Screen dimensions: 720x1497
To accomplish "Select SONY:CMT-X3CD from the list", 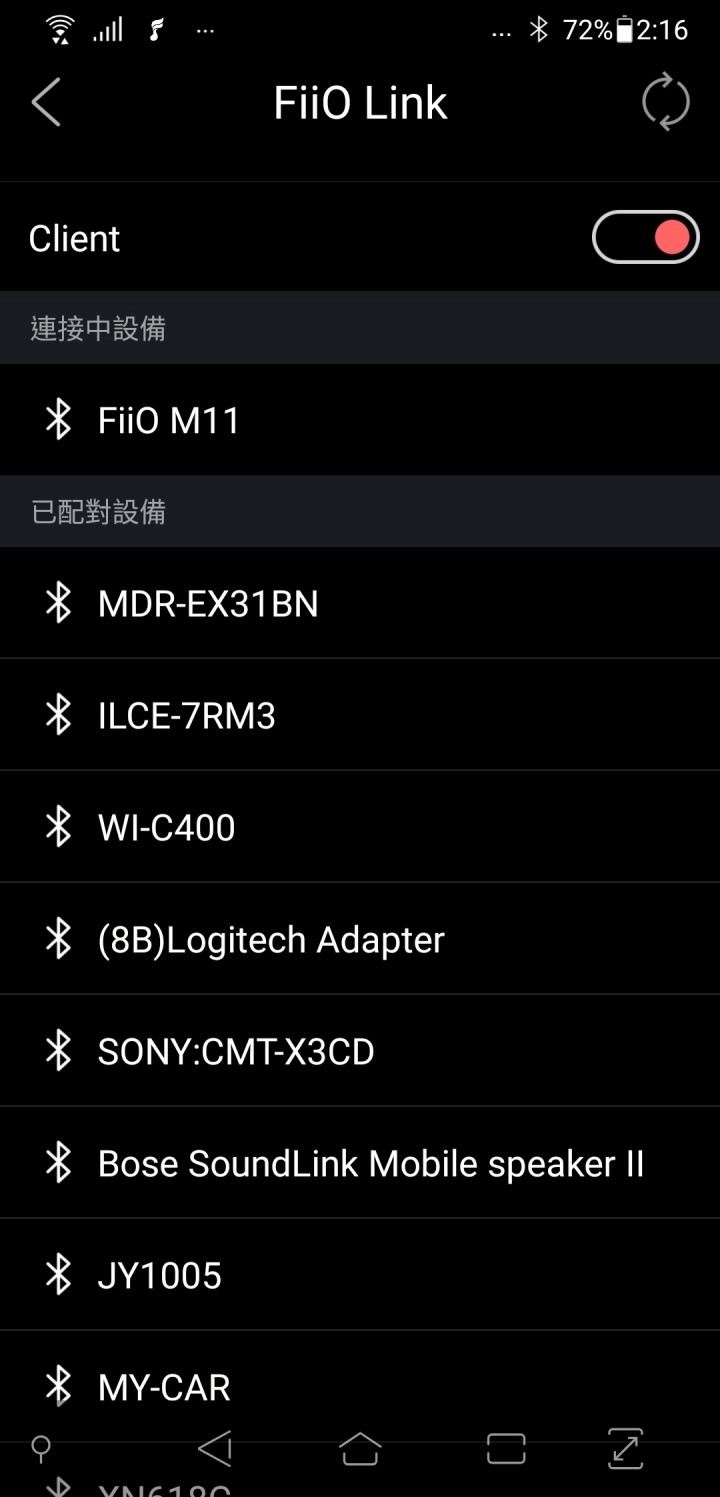I will (360, 1051).
